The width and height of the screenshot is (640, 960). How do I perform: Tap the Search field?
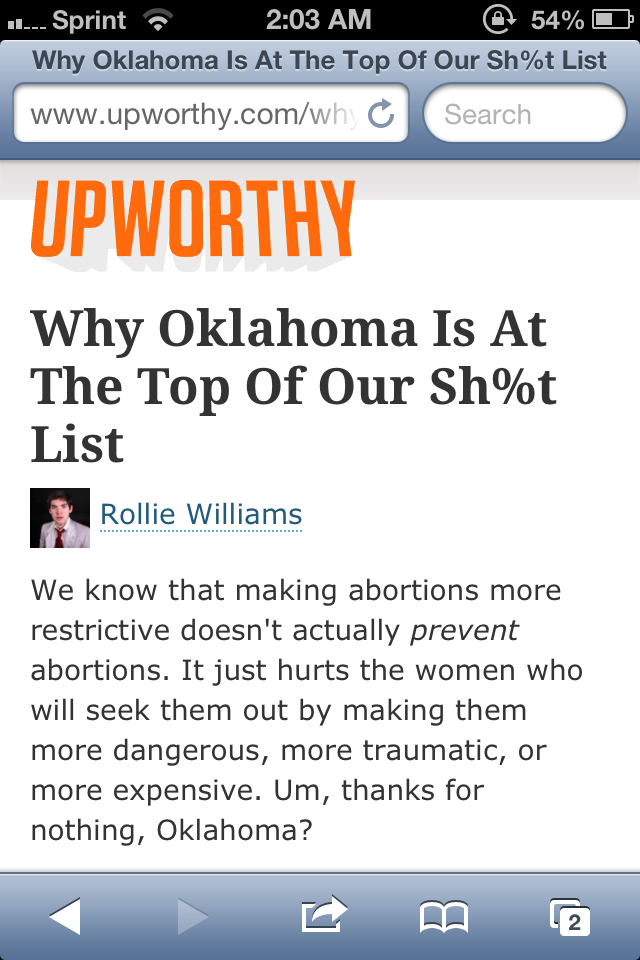524,114
